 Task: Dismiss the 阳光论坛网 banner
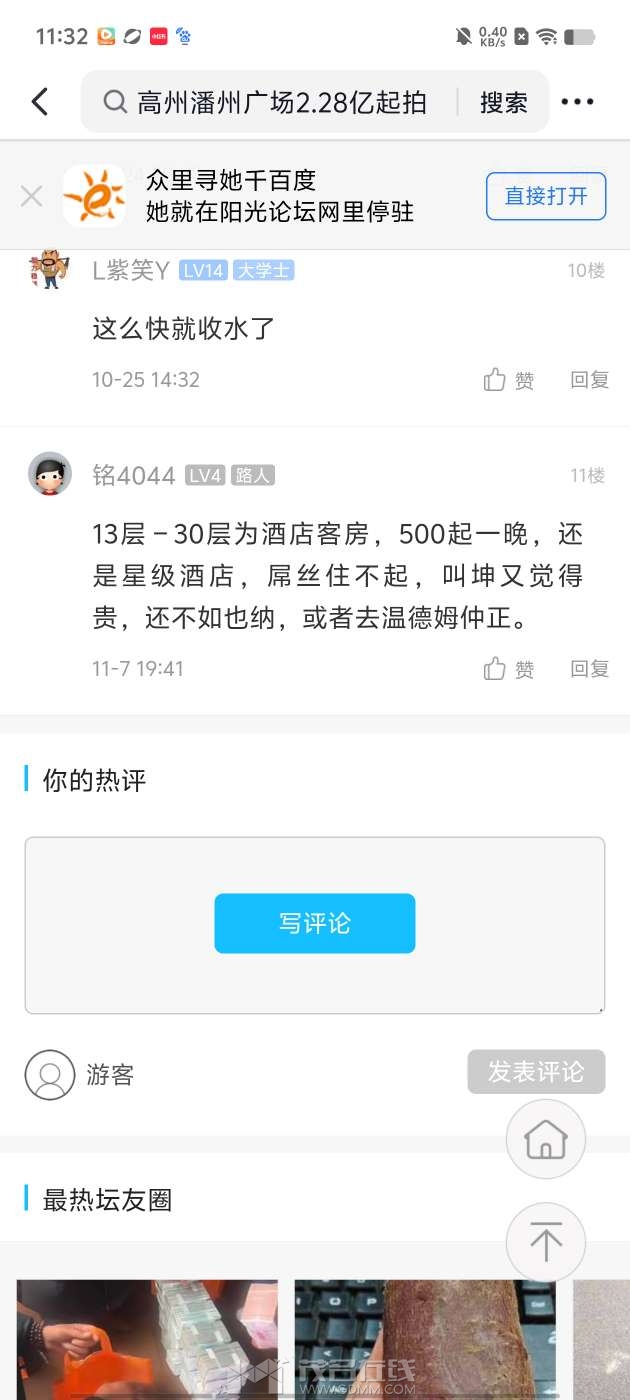(x=31, y=196)
